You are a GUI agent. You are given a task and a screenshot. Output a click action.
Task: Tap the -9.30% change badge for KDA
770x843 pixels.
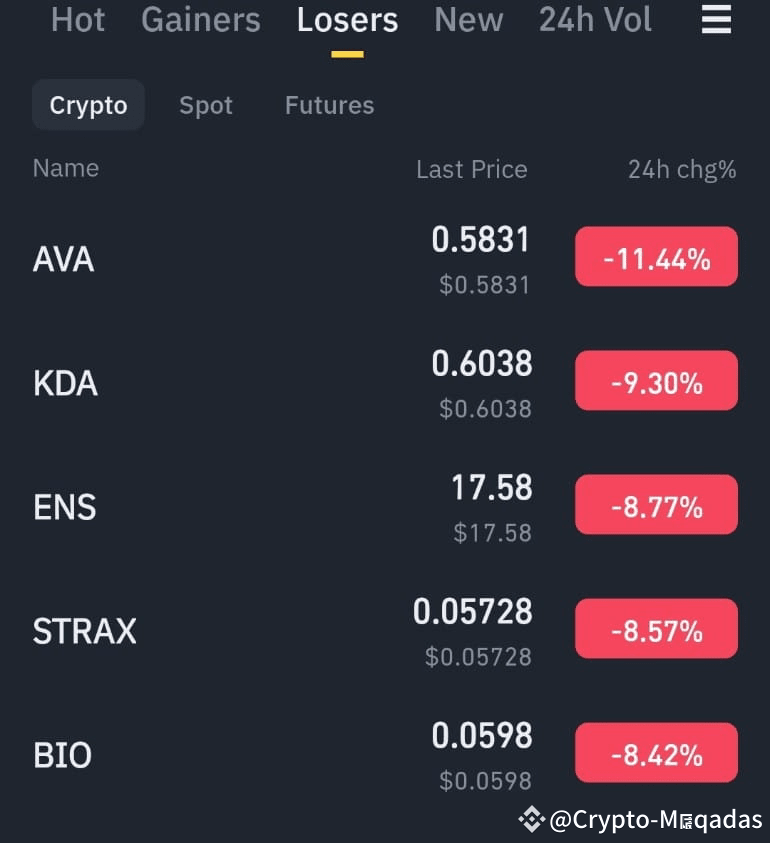(656, 380)
